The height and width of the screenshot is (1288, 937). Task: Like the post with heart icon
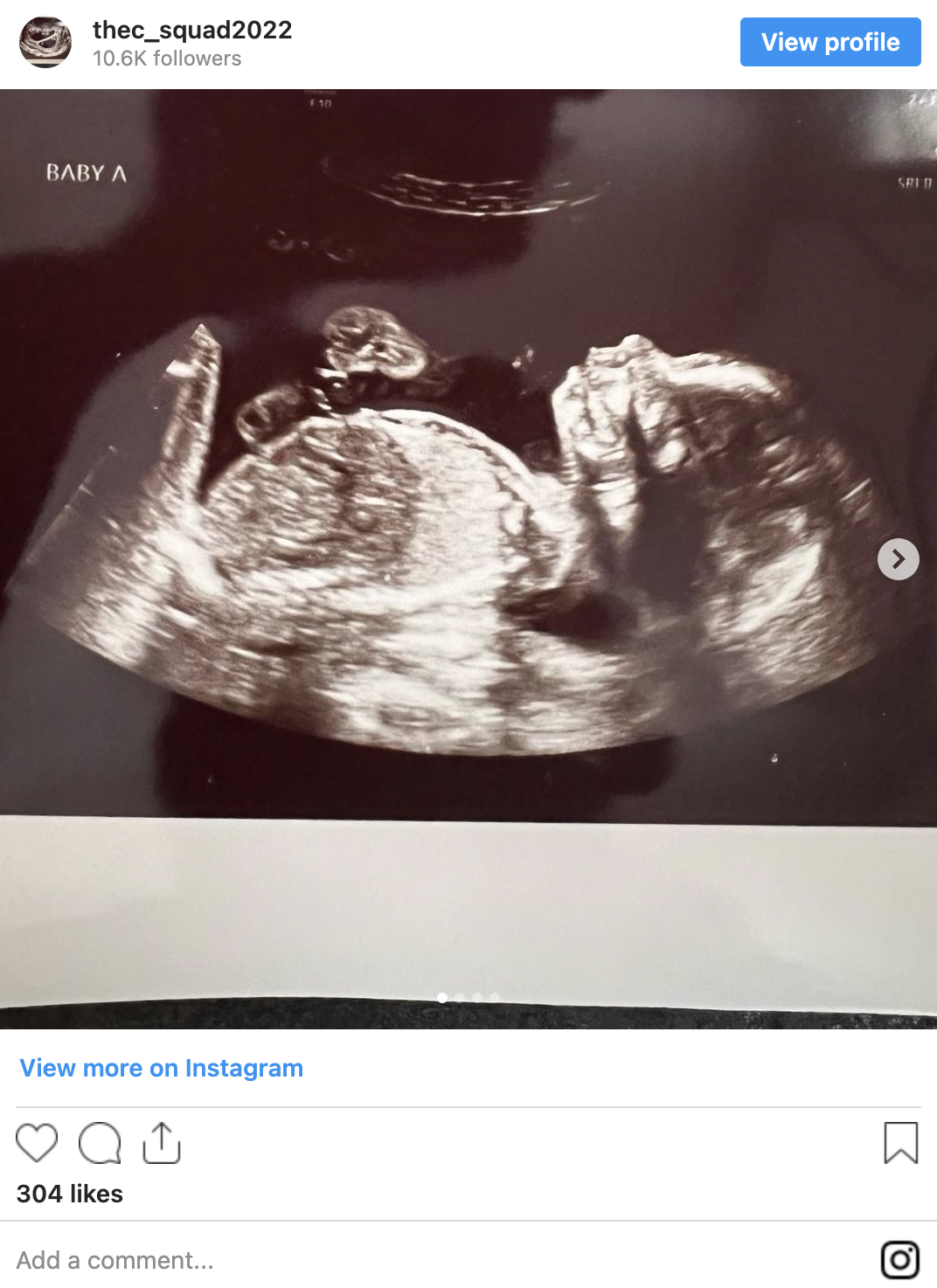click(x=37, y=1143)
